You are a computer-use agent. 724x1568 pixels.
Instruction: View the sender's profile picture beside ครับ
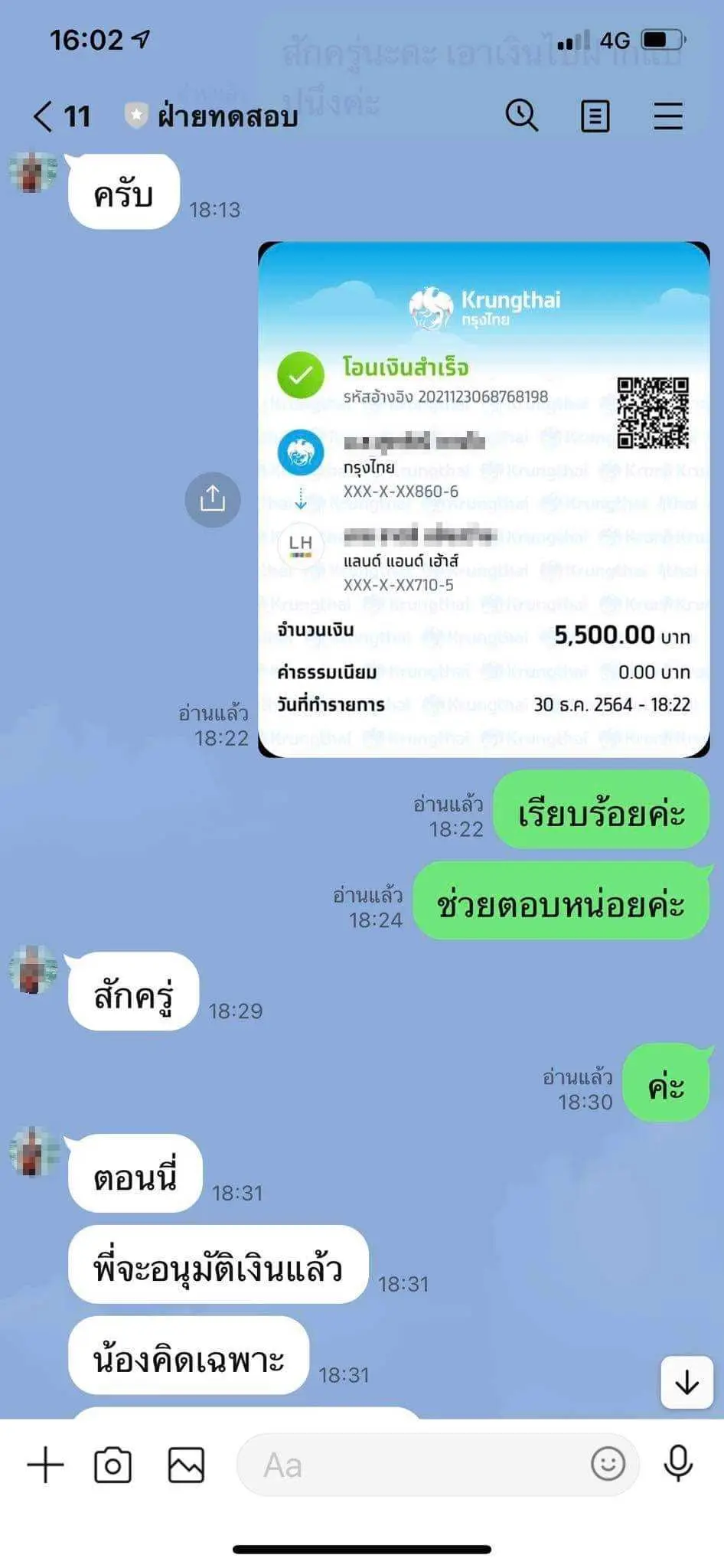click(x=33, y=171)
